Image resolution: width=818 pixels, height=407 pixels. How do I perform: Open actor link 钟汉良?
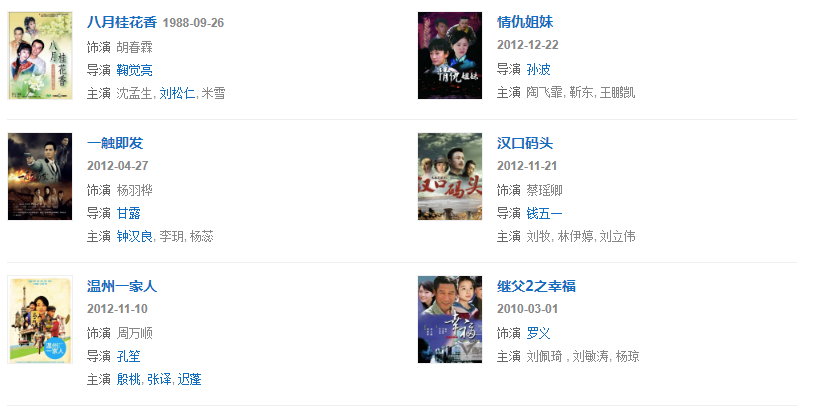pyautogui.click(x=134, y=237)
